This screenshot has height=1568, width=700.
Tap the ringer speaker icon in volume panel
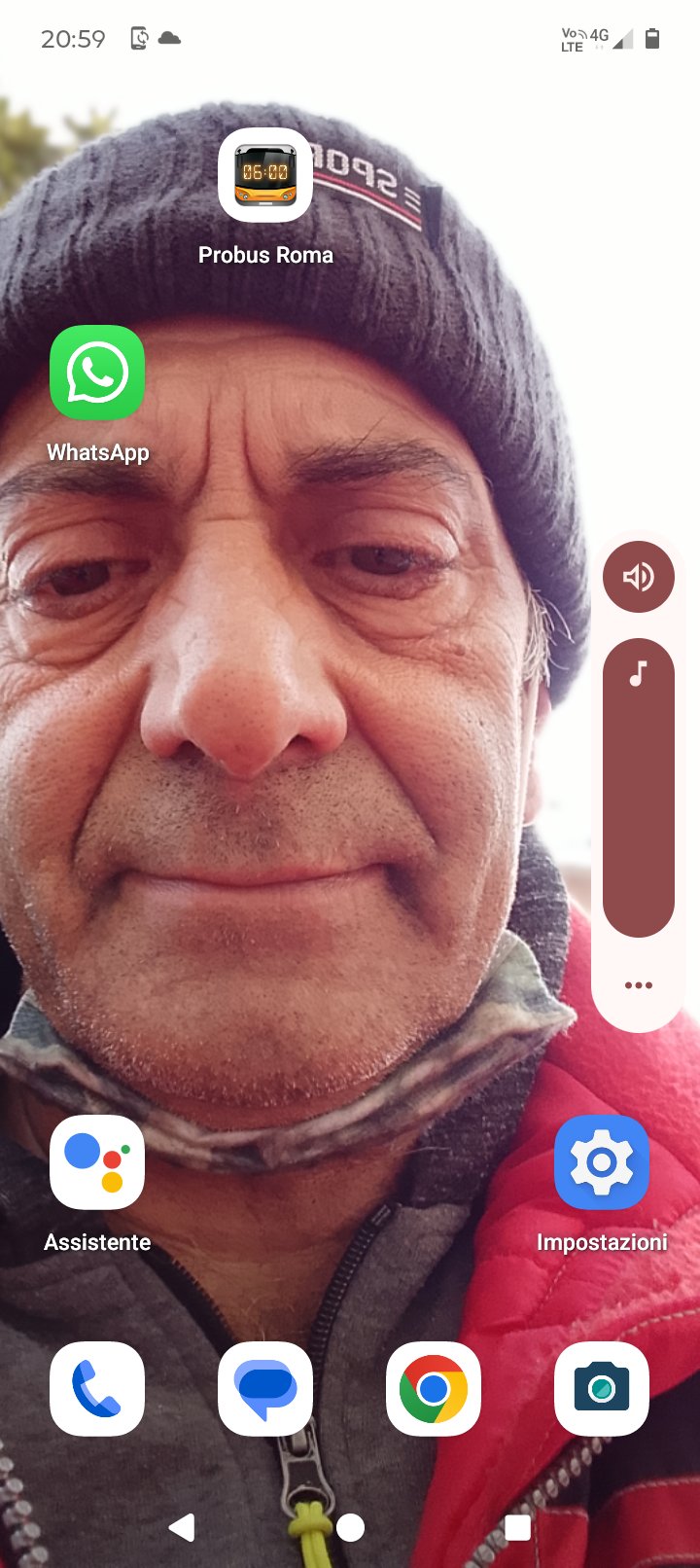pyautogui.click(x=638, y=577)
